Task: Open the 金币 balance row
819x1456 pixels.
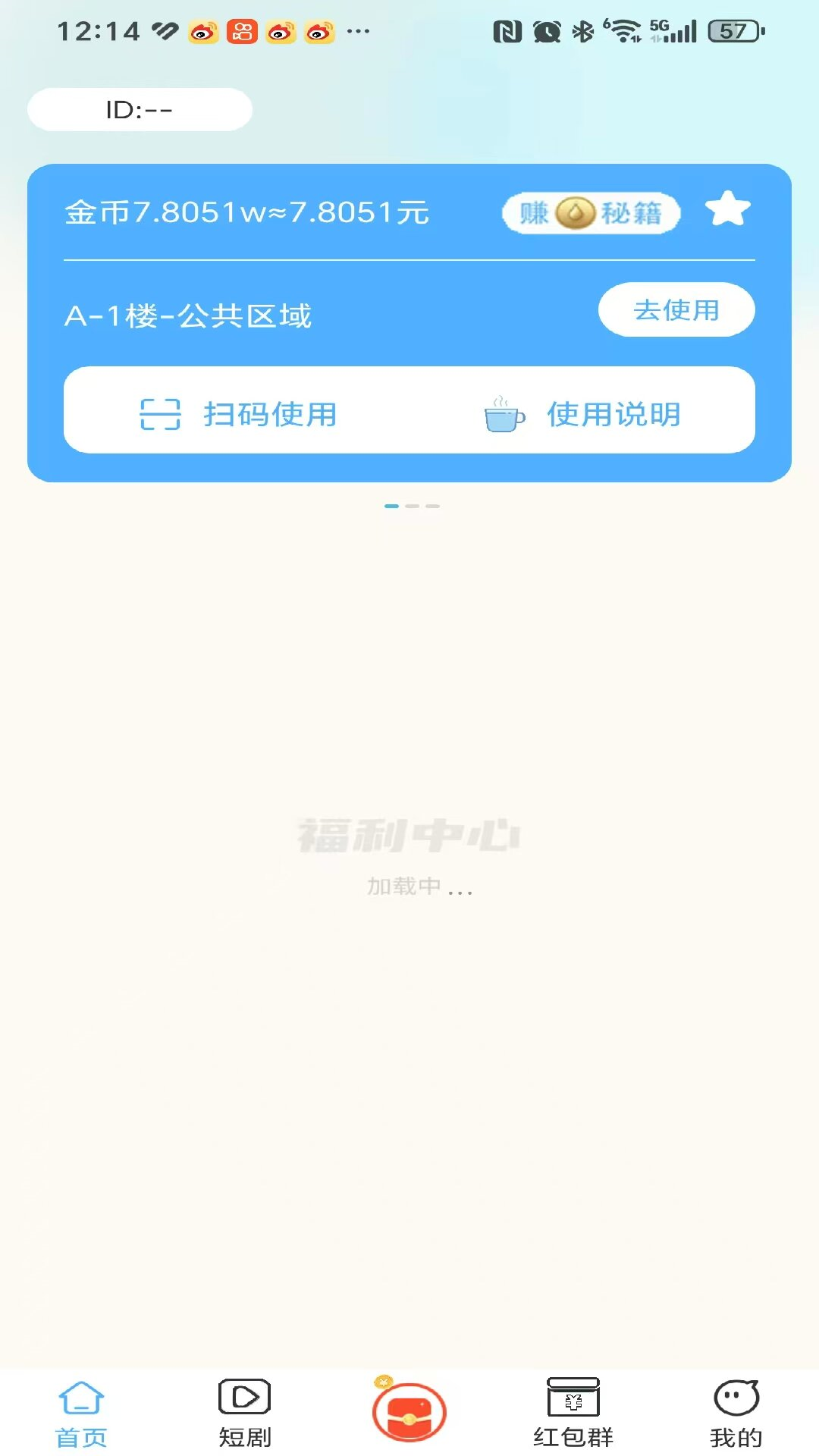Action: [x=247, y=212]
